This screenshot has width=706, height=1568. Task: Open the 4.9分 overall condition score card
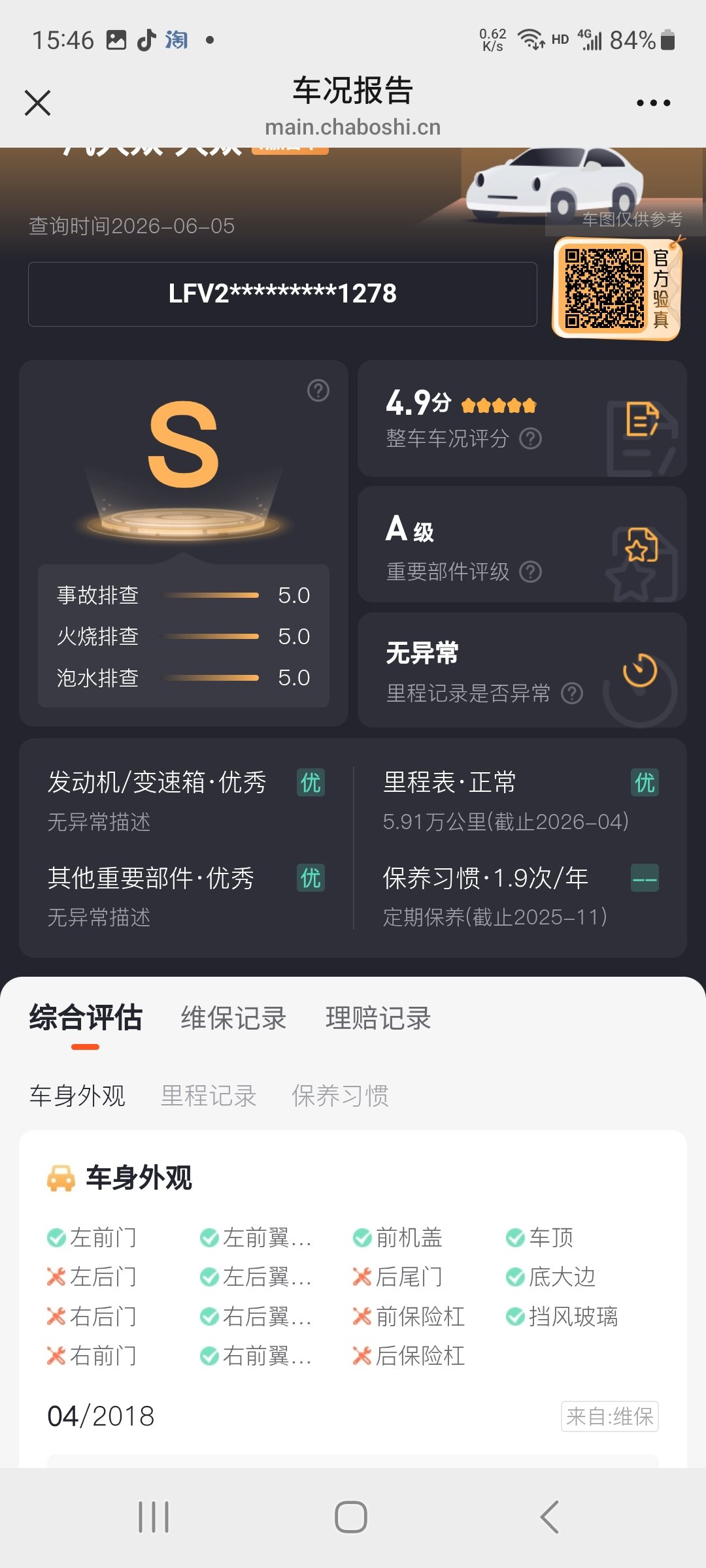coord(522,419)
